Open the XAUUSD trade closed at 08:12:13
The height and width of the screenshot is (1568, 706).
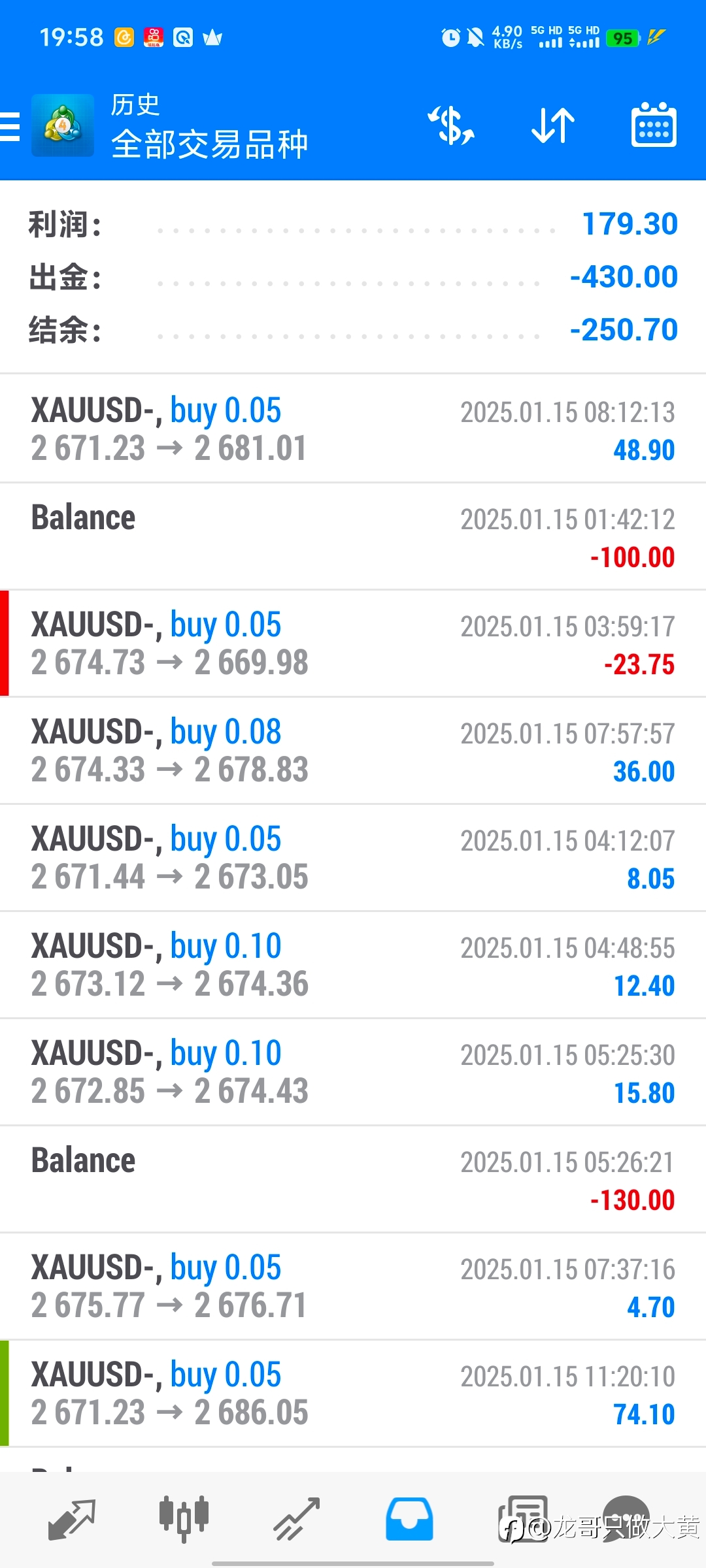point(353,429)
